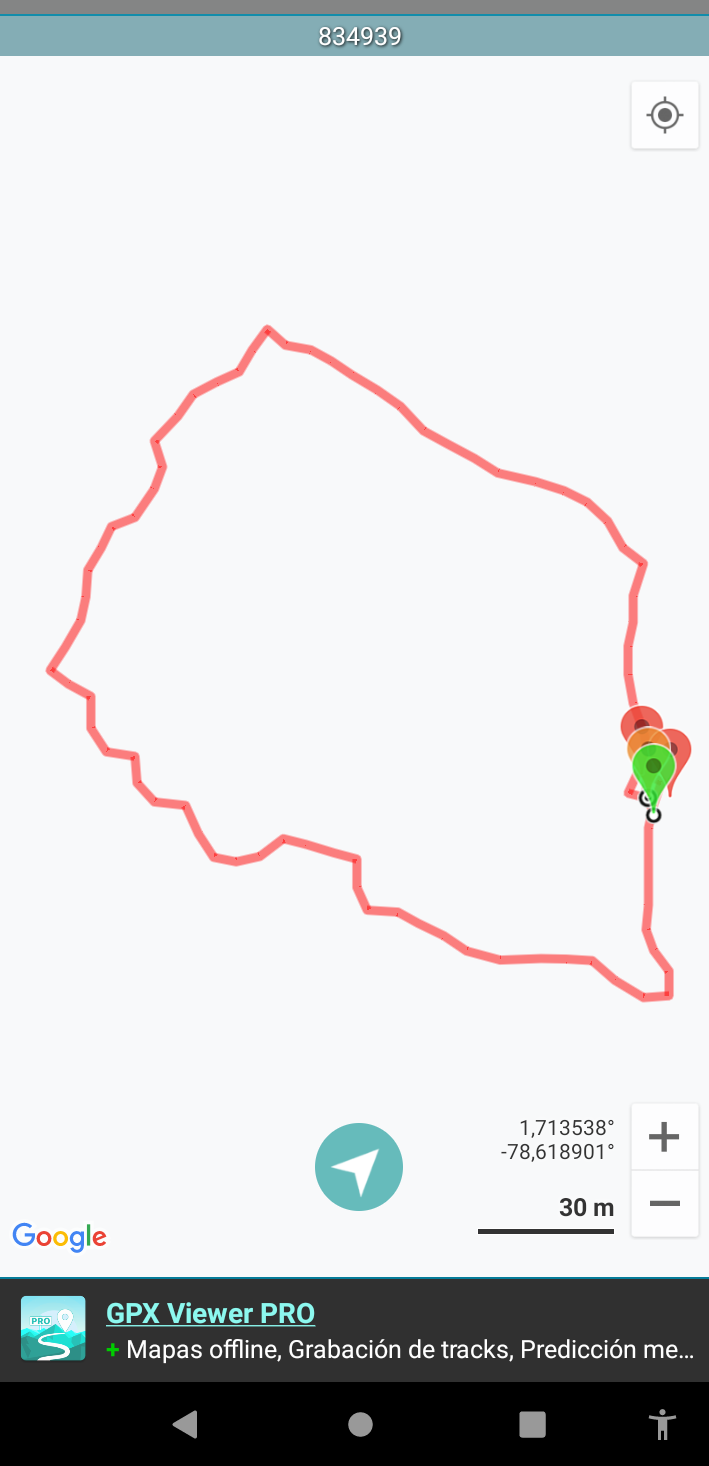Center map on my location

[x=665, y=116]
